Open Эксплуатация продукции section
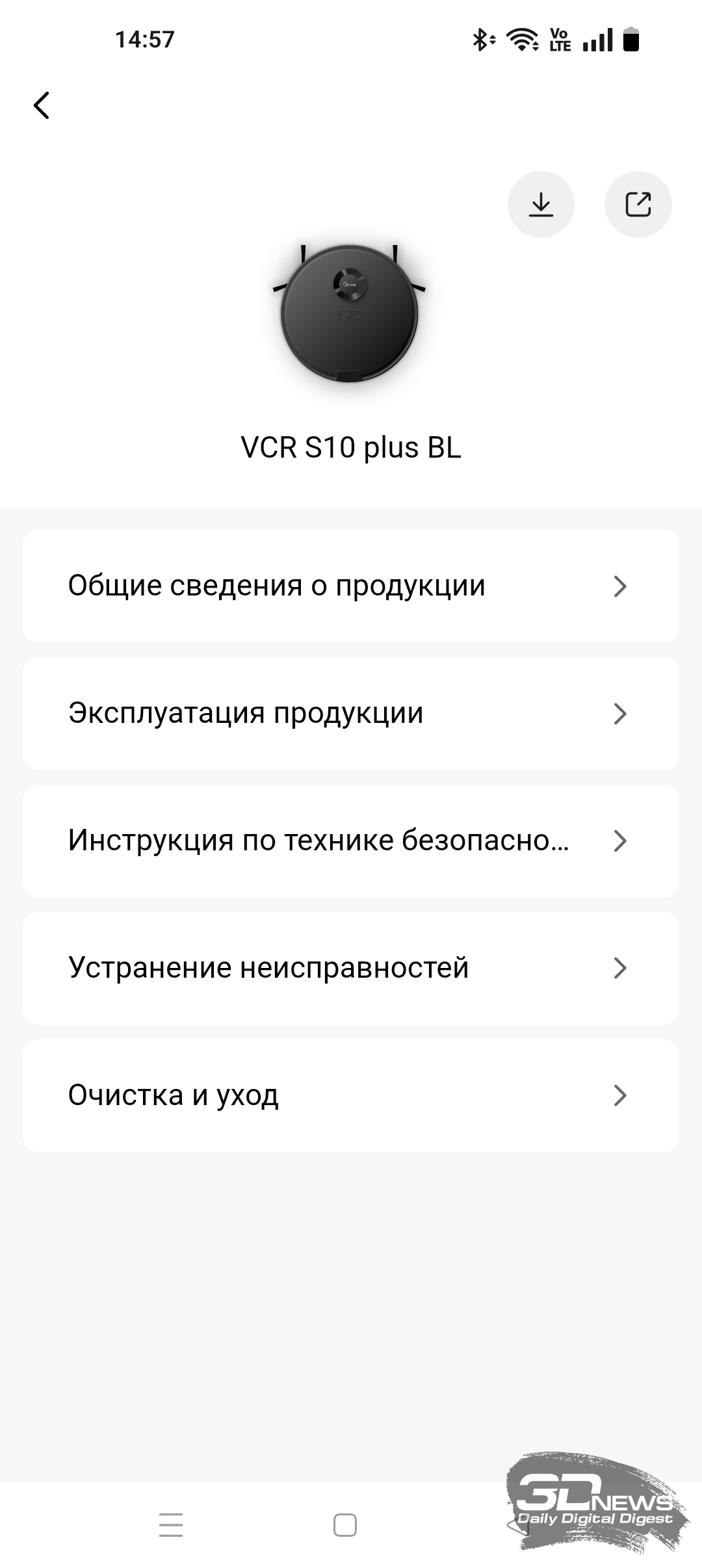 351,714
